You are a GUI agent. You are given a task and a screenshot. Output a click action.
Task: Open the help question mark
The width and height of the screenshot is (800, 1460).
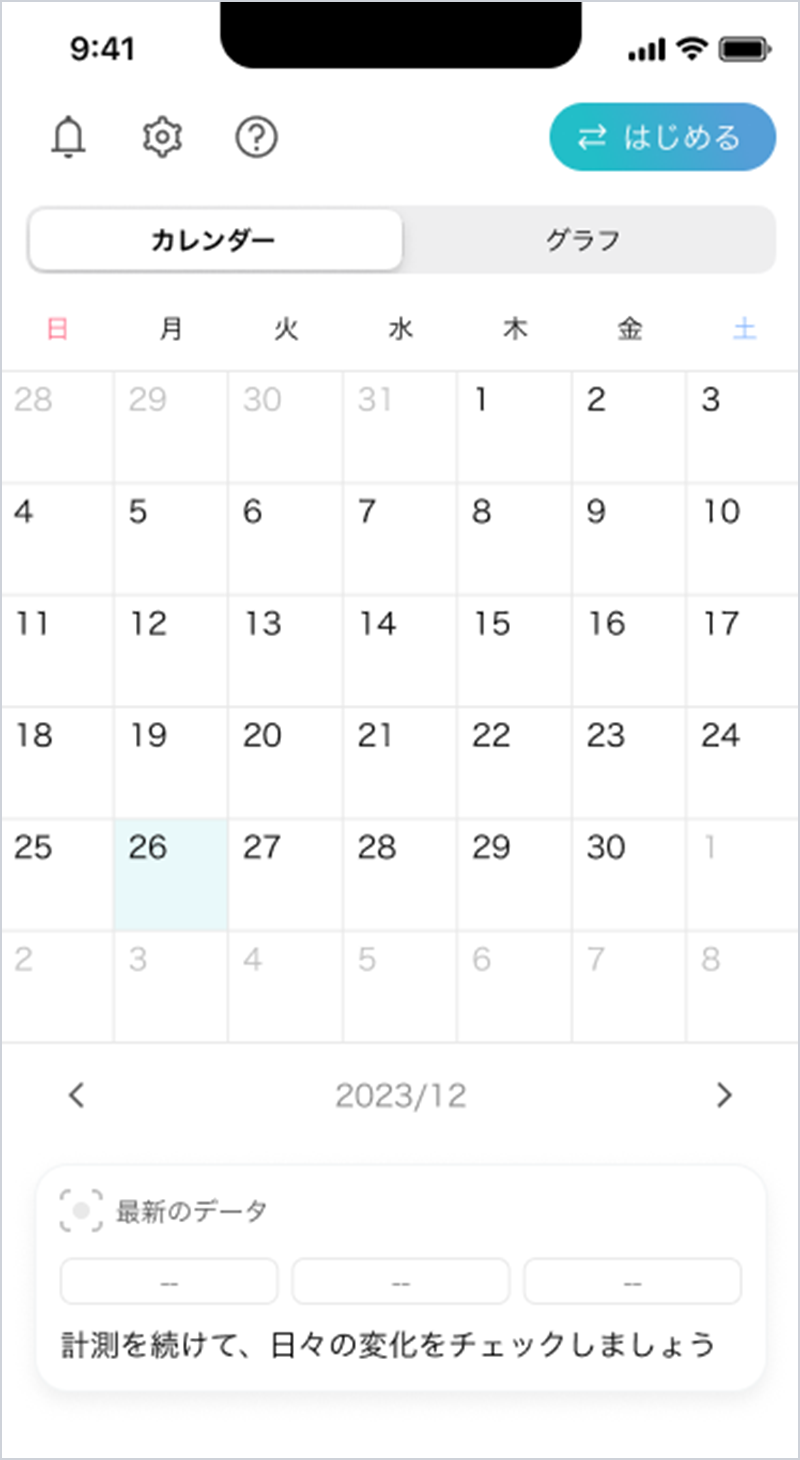[256, 137]
